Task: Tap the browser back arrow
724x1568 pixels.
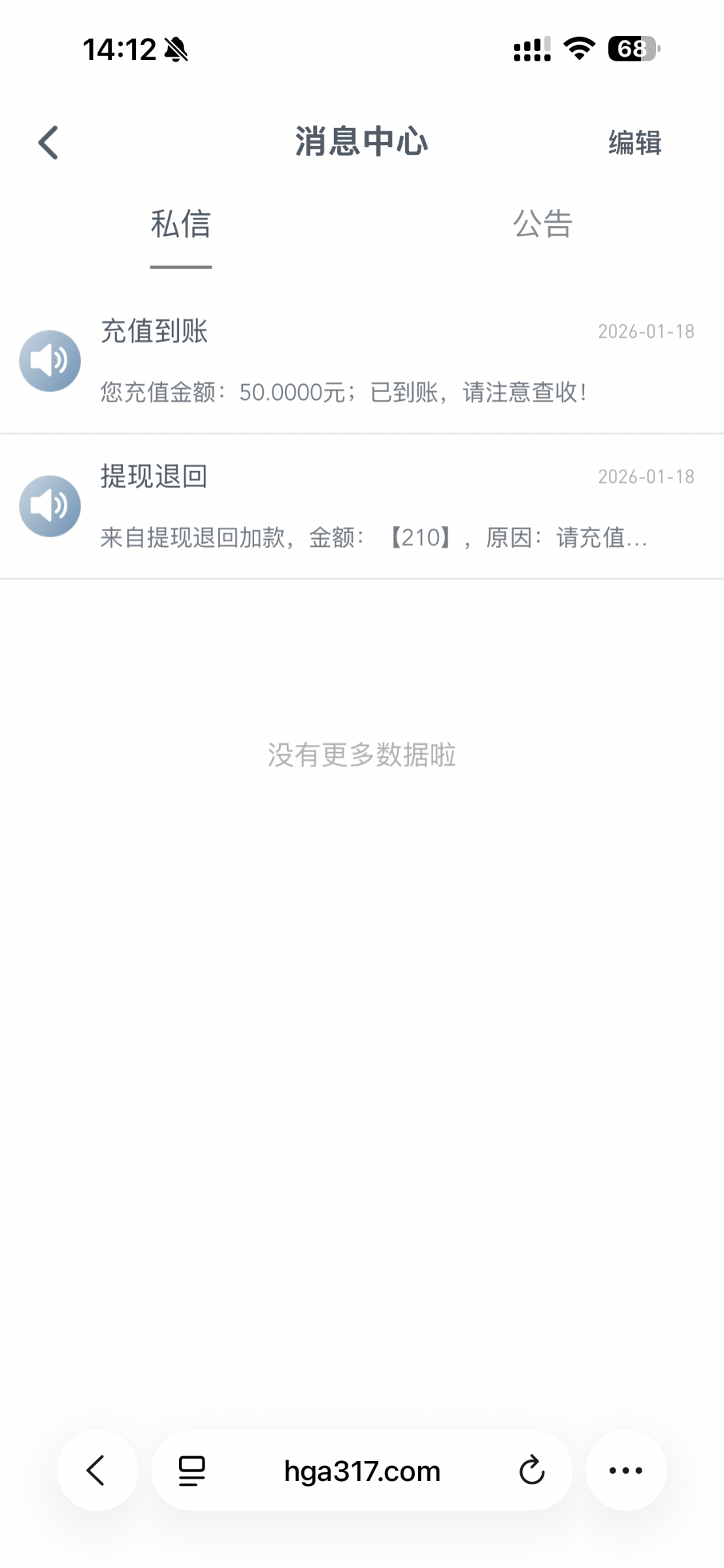Action: coord(97,1471)
